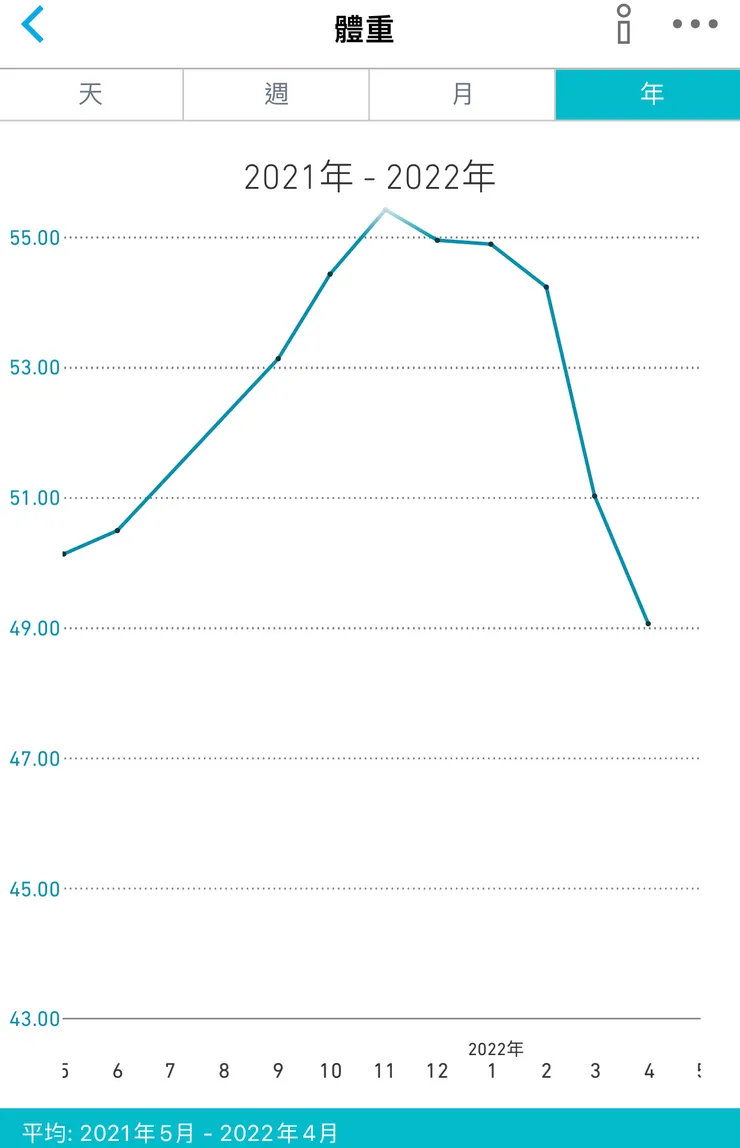This screenshot has height=1148, width=740.
Task: Select the 年 tab
Action: [651, 94]
